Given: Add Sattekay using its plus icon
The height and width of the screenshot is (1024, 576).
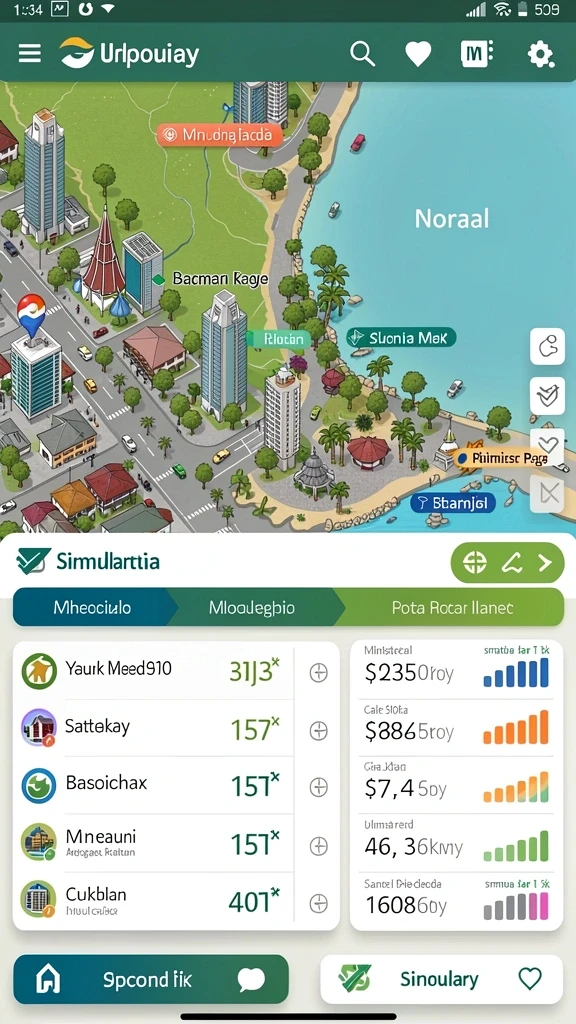Looking at the screenshot, I should click(318, 731).
